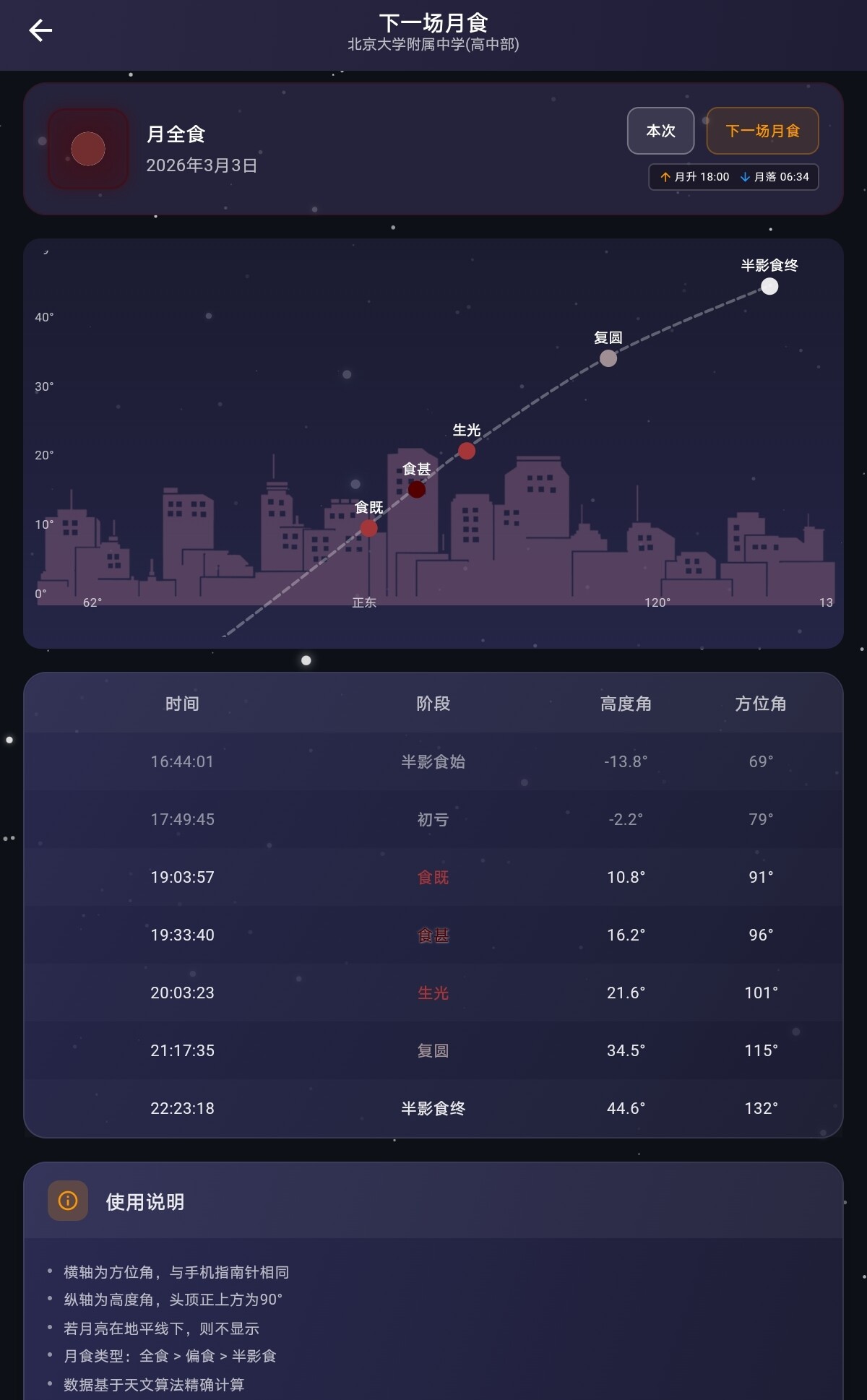Go back using the top-left arrow
The width and height of the screenshot is (867, 1400).
pyautogui.click(x=40, y=30)
